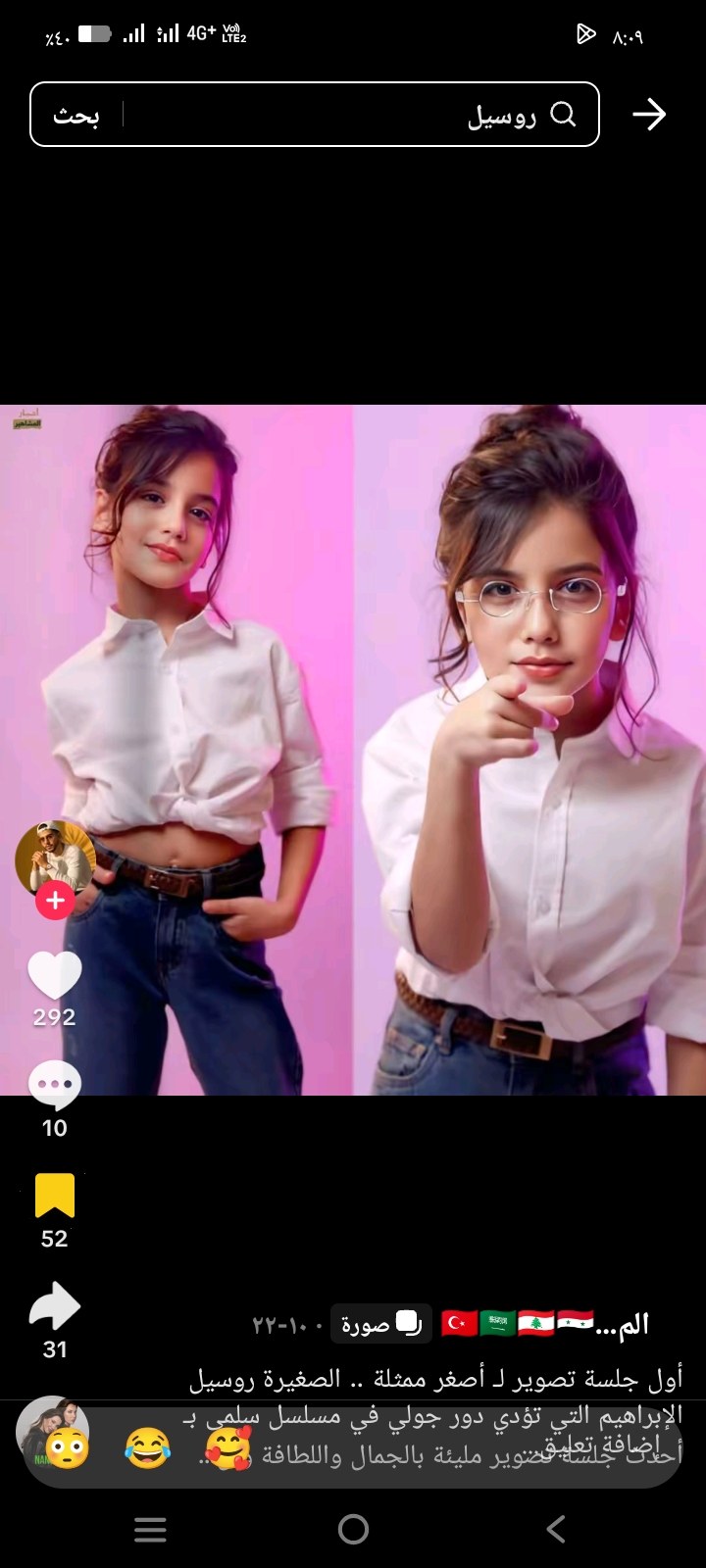
Task: Open the comments bubble
Action: click(55, 1086)
